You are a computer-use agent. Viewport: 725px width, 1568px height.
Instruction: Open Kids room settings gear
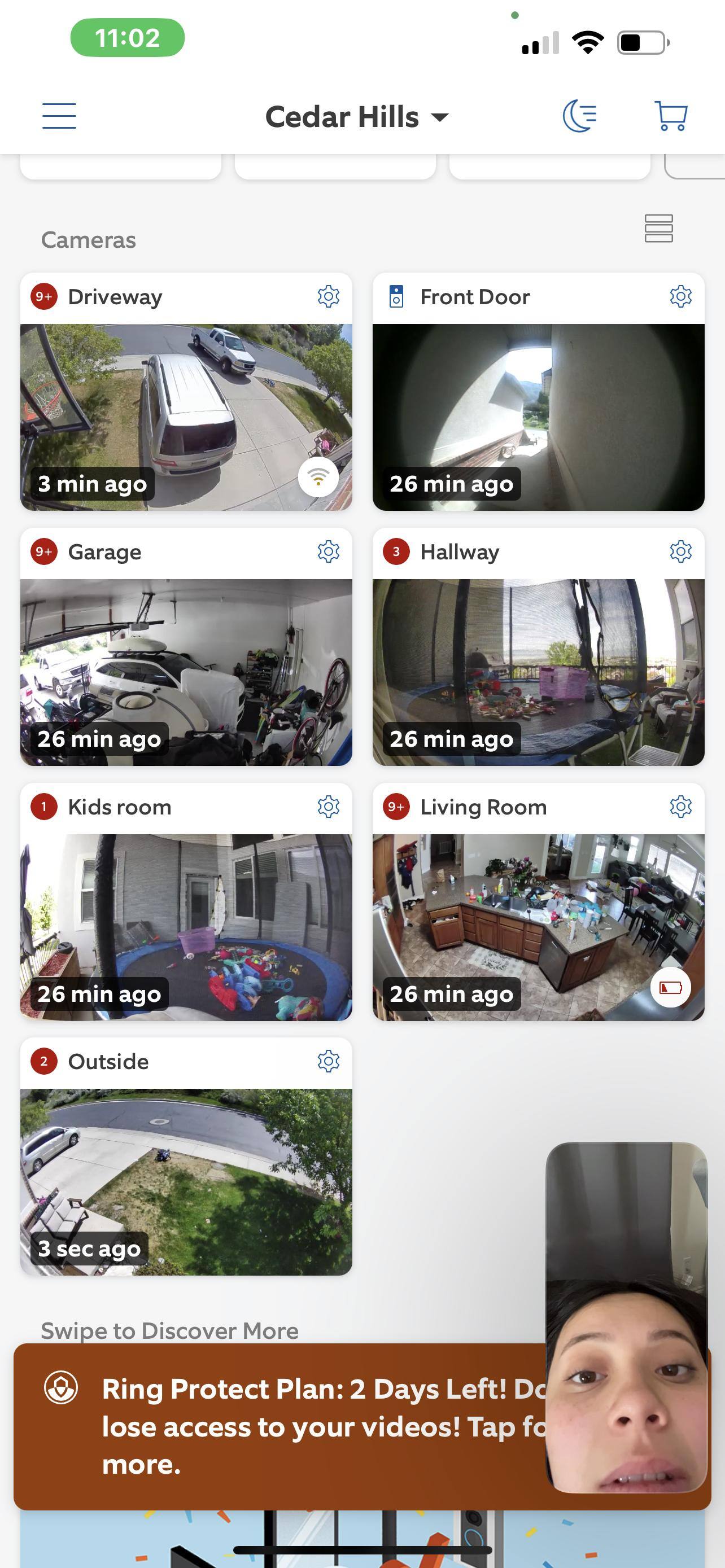point(328,807)
